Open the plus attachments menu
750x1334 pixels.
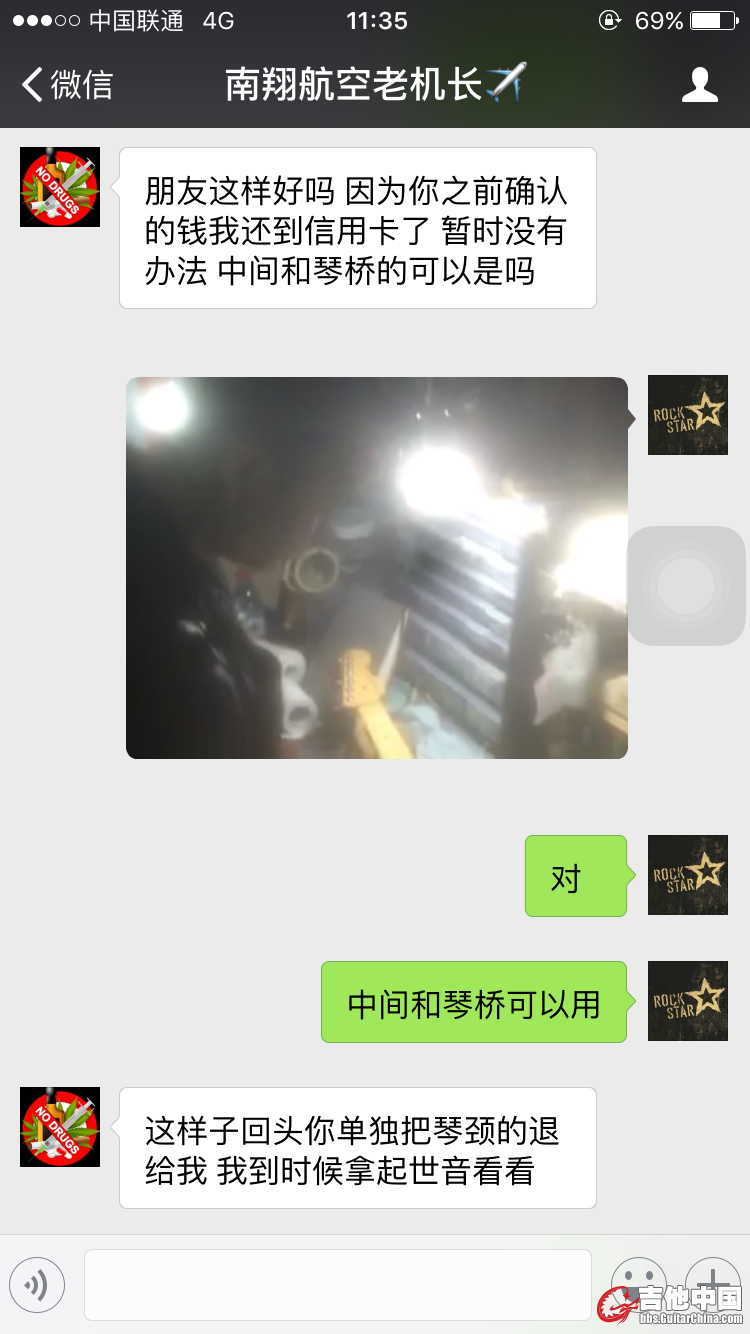pos(712,1282)
